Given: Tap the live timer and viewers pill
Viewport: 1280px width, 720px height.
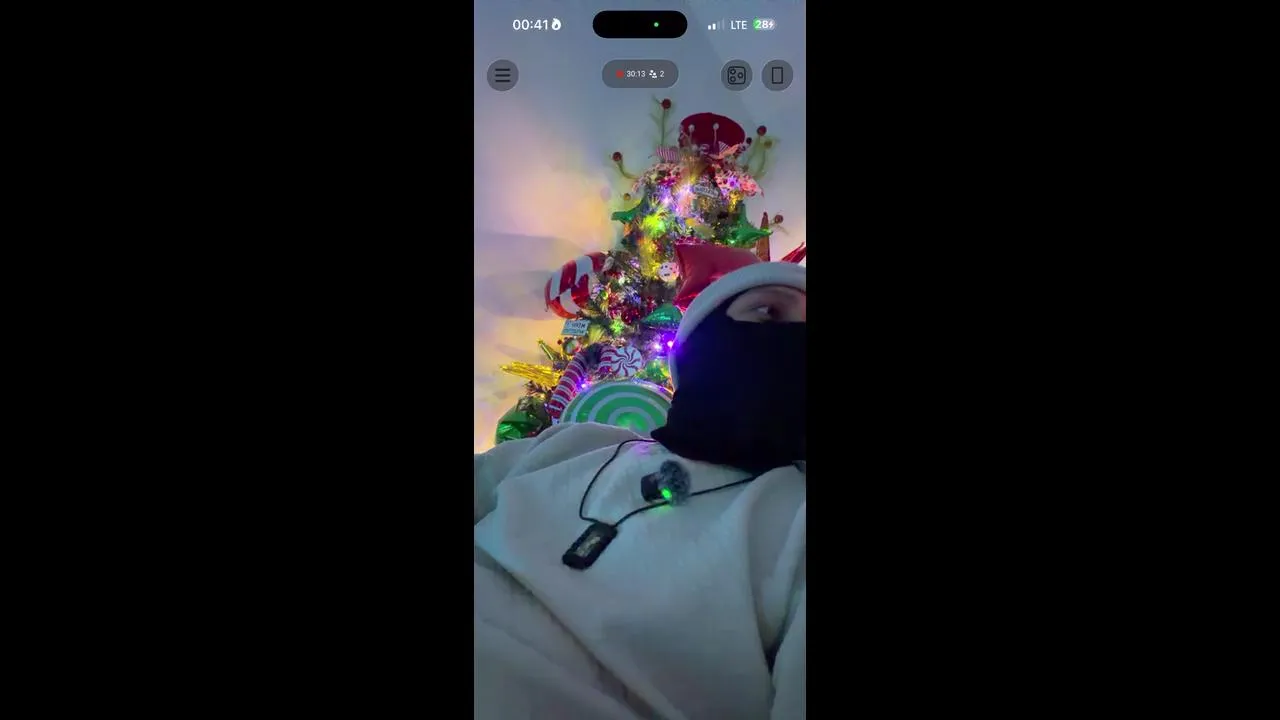Looking at the screenshot, I should pyautogui.click(x=640, y=74).
